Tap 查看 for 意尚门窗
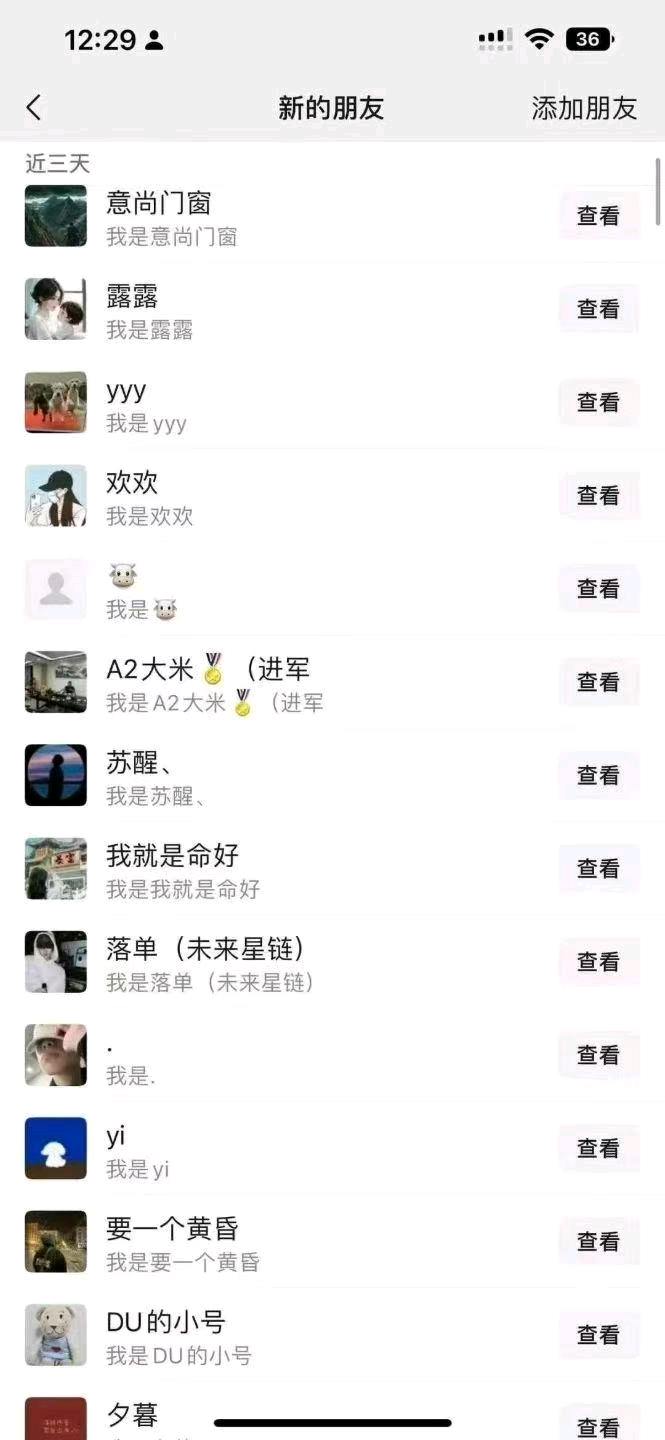Viewport: 665px width, 1440px height. coord(599,216)
